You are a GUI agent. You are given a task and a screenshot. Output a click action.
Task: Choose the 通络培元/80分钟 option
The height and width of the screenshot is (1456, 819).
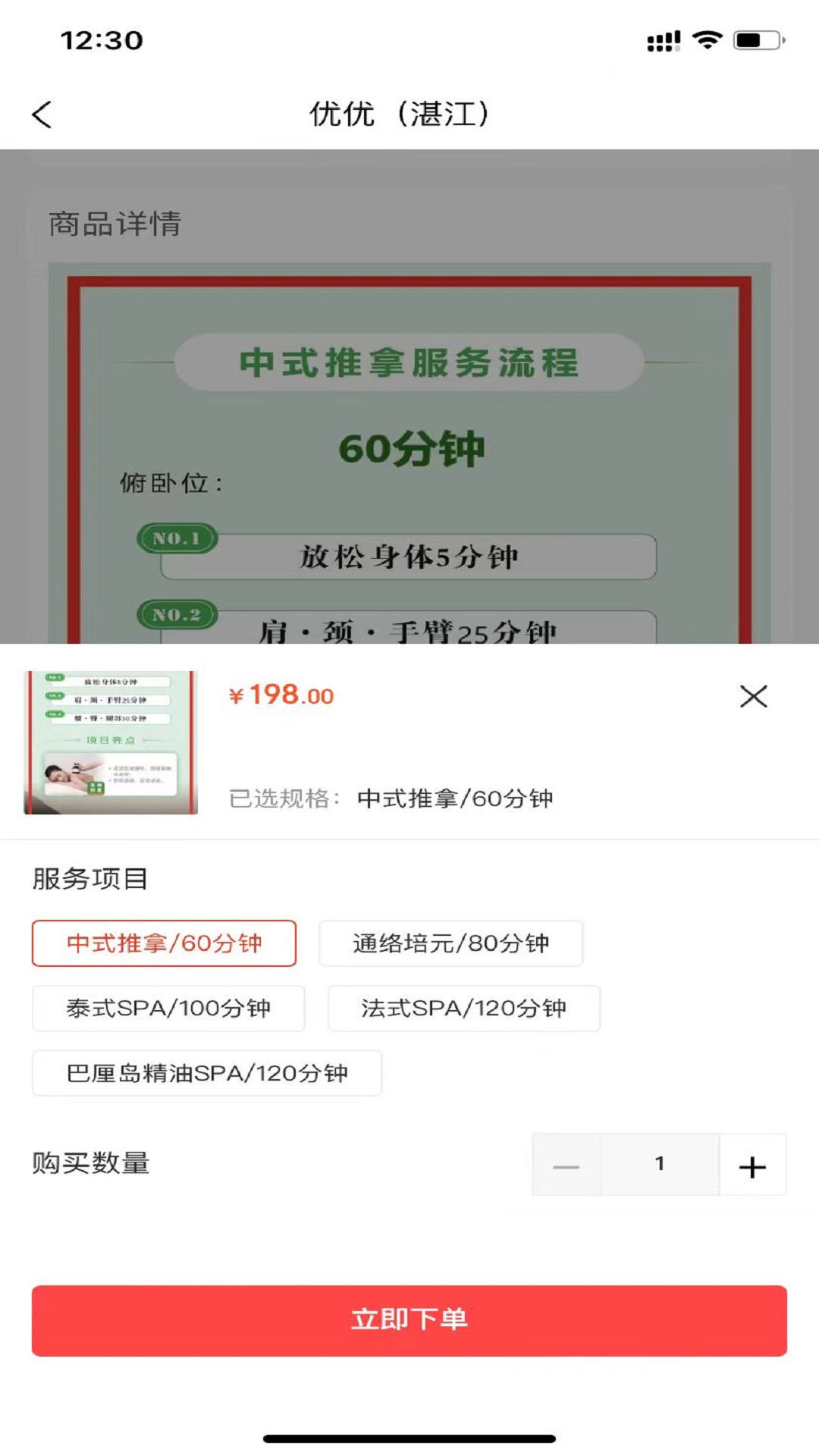[450, 943]
